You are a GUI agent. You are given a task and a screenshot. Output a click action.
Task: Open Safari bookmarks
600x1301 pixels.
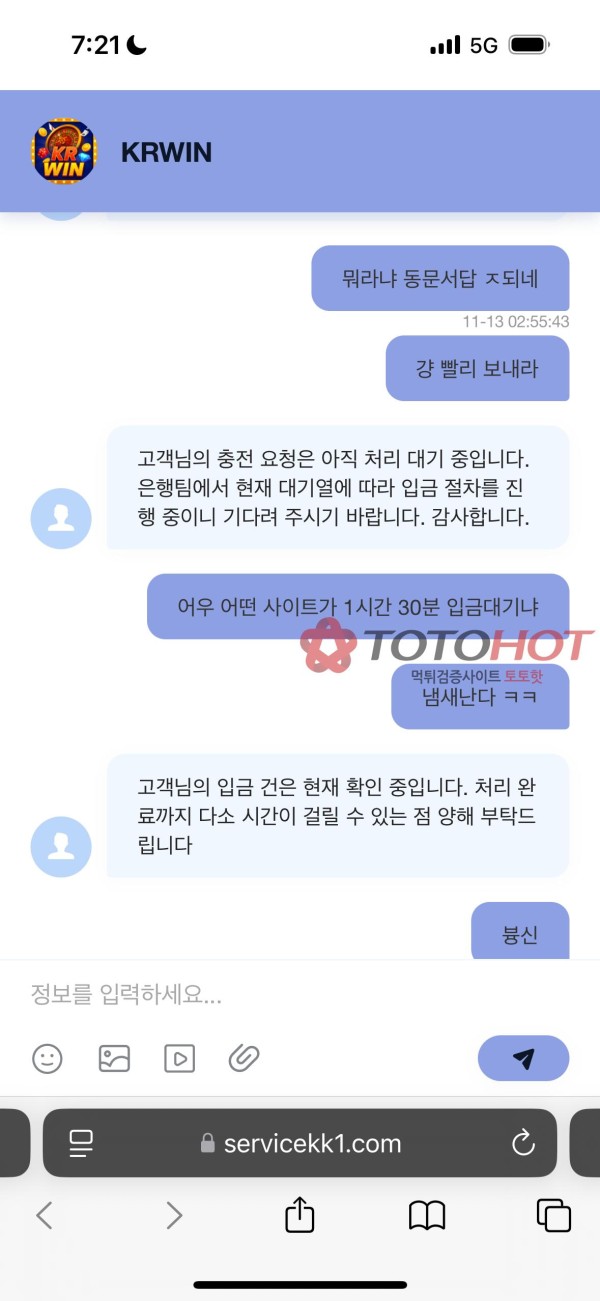pyautogui.click(x=427, y=1215)
